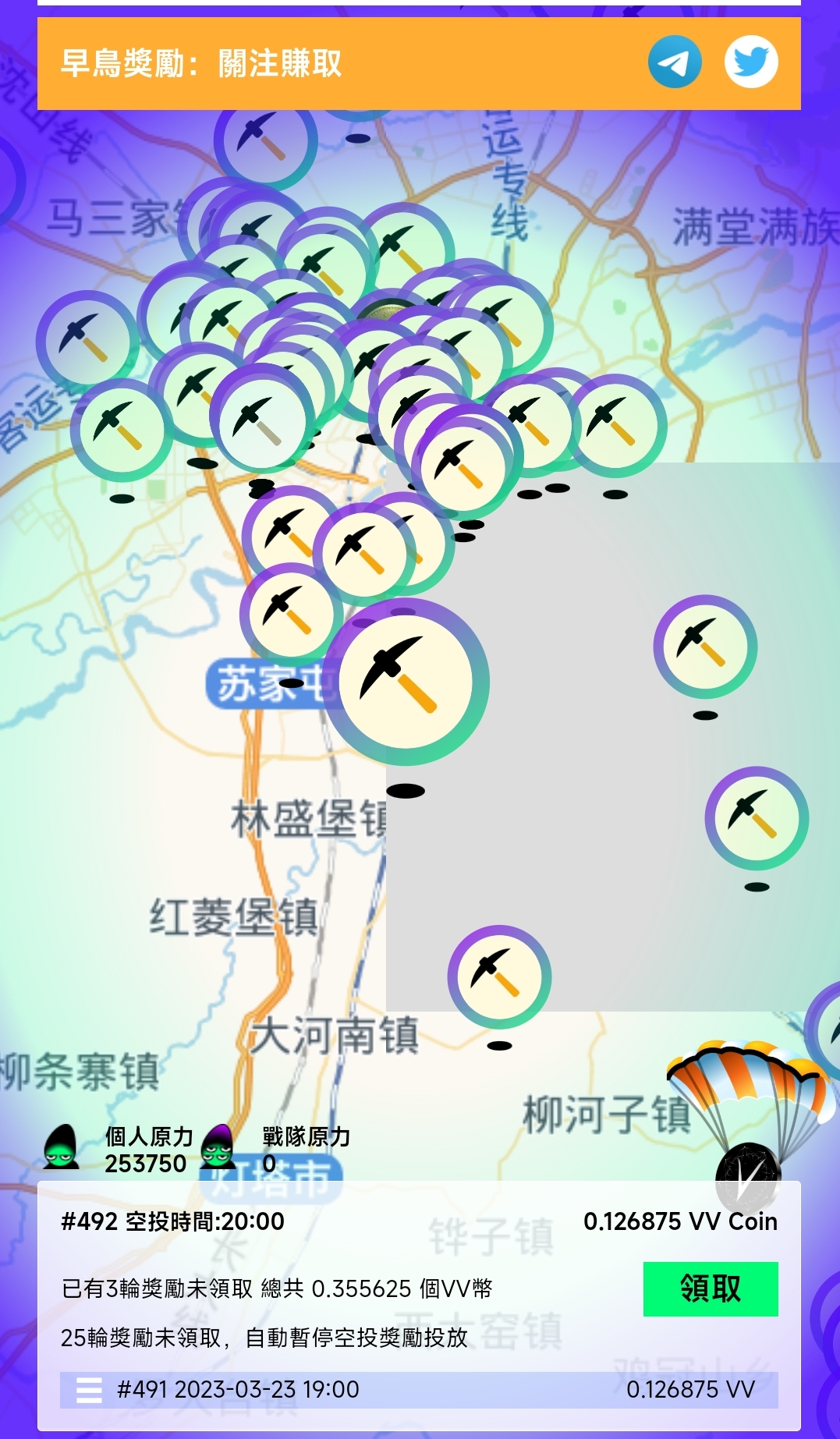The height and width of the screenshot is (1439, 840).
Task: Open the Twitter bird icon
Action: [751, 62]
